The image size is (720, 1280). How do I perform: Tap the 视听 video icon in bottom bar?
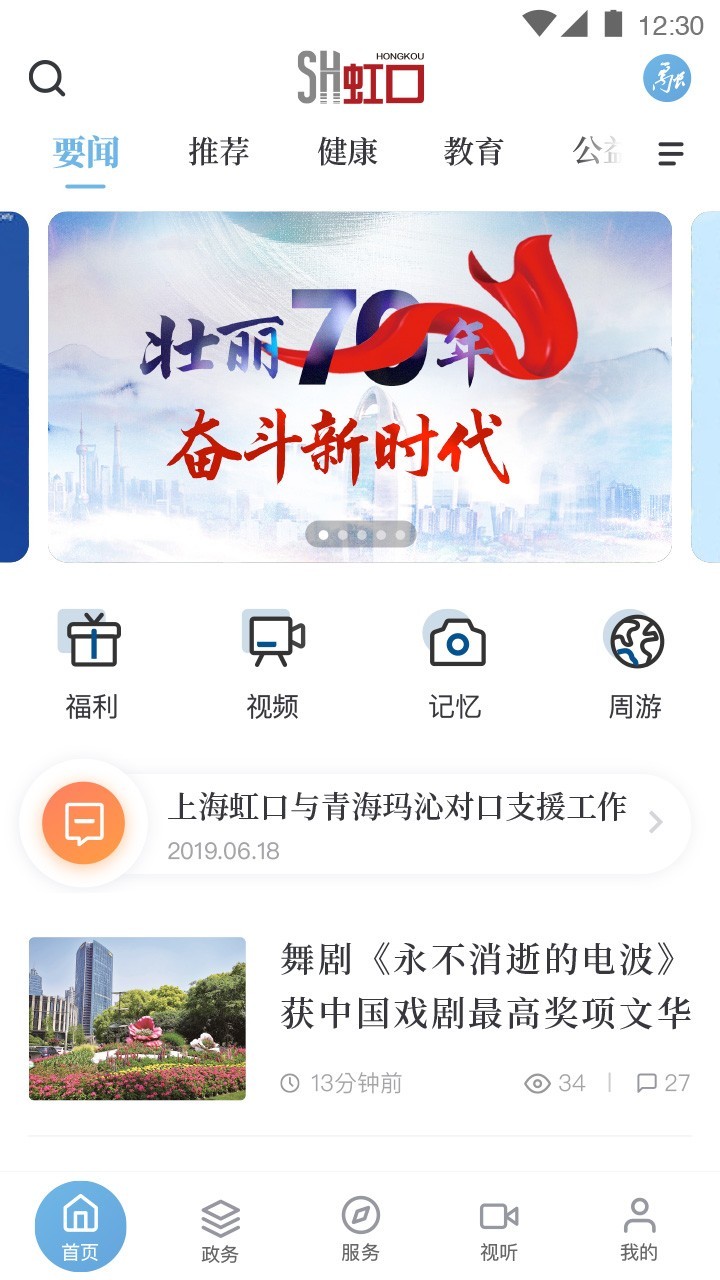(500, 1230)
